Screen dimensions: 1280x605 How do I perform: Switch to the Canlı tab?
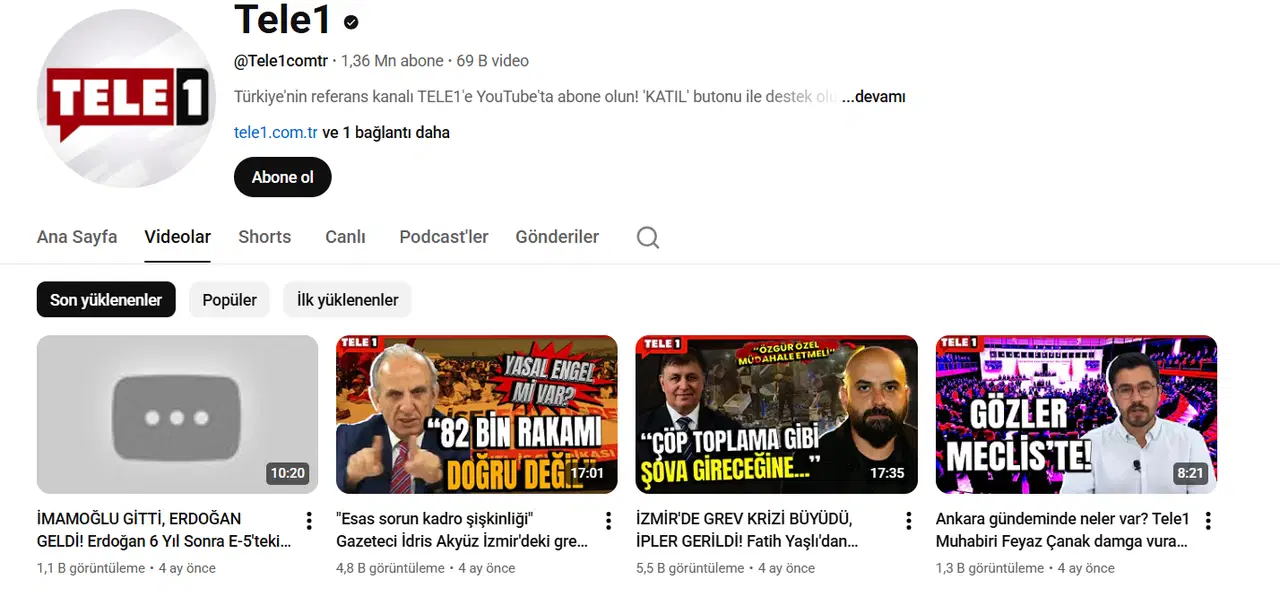coord(345,237)
